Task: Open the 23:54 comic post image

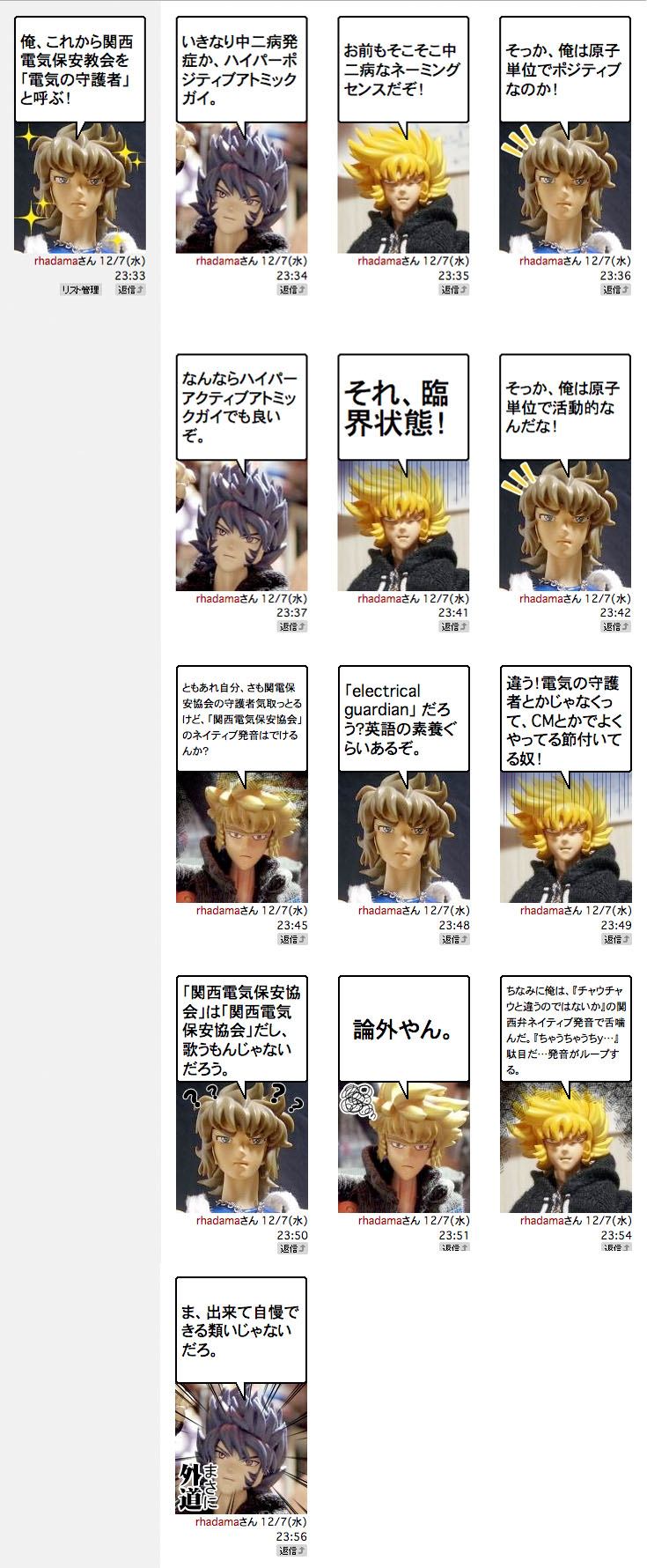Action: 565,1146
